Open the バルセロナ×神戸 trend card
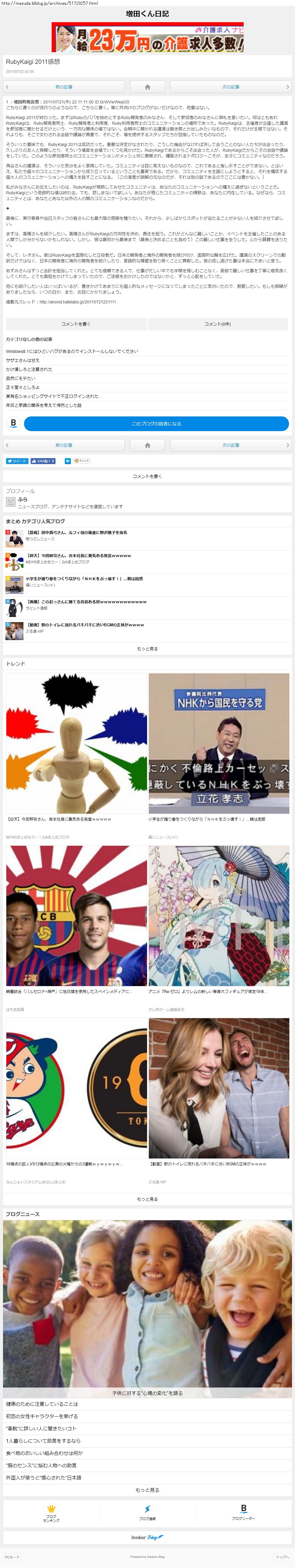This screenshot has height=1568, width=295. 76,916
